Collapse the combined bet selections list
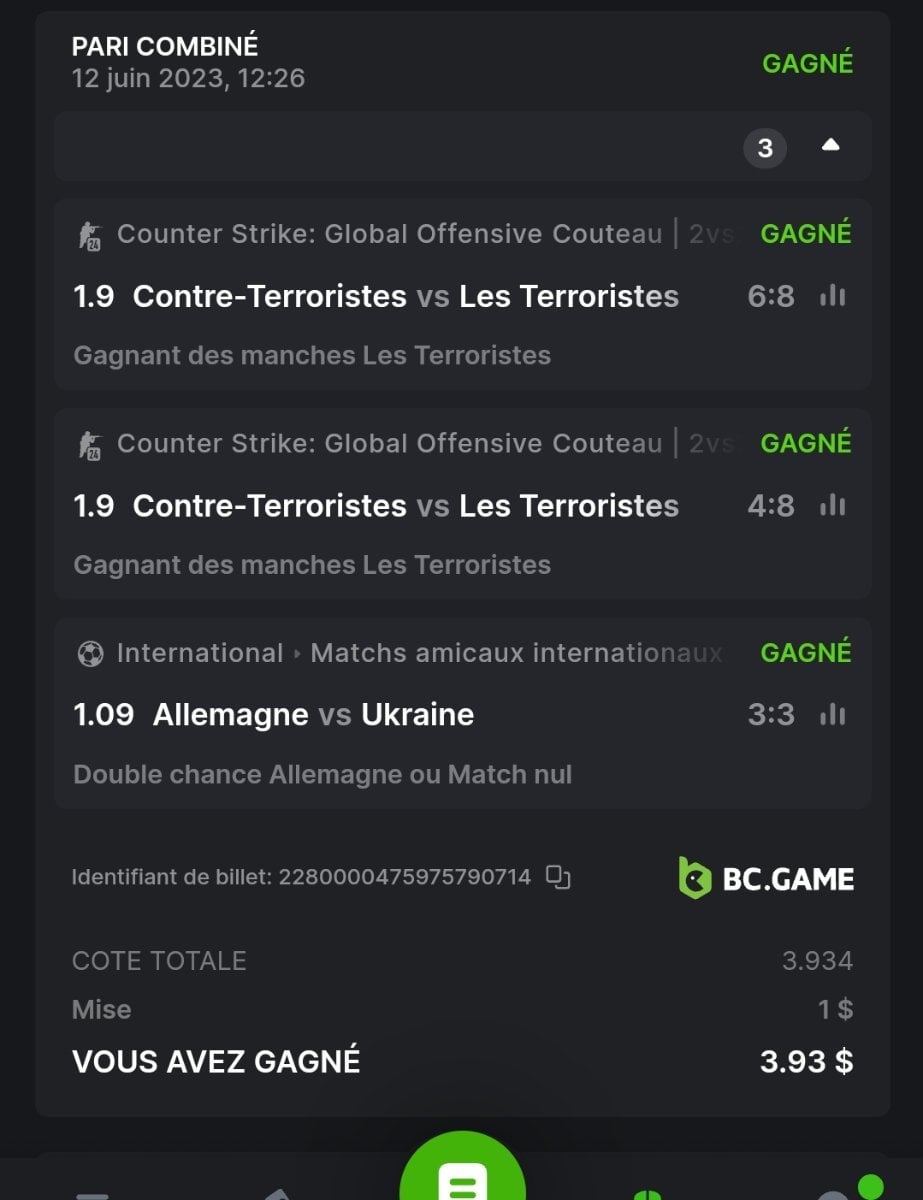Image resolution: width=923 pixels, height=1200 pixels. point(830,146)
